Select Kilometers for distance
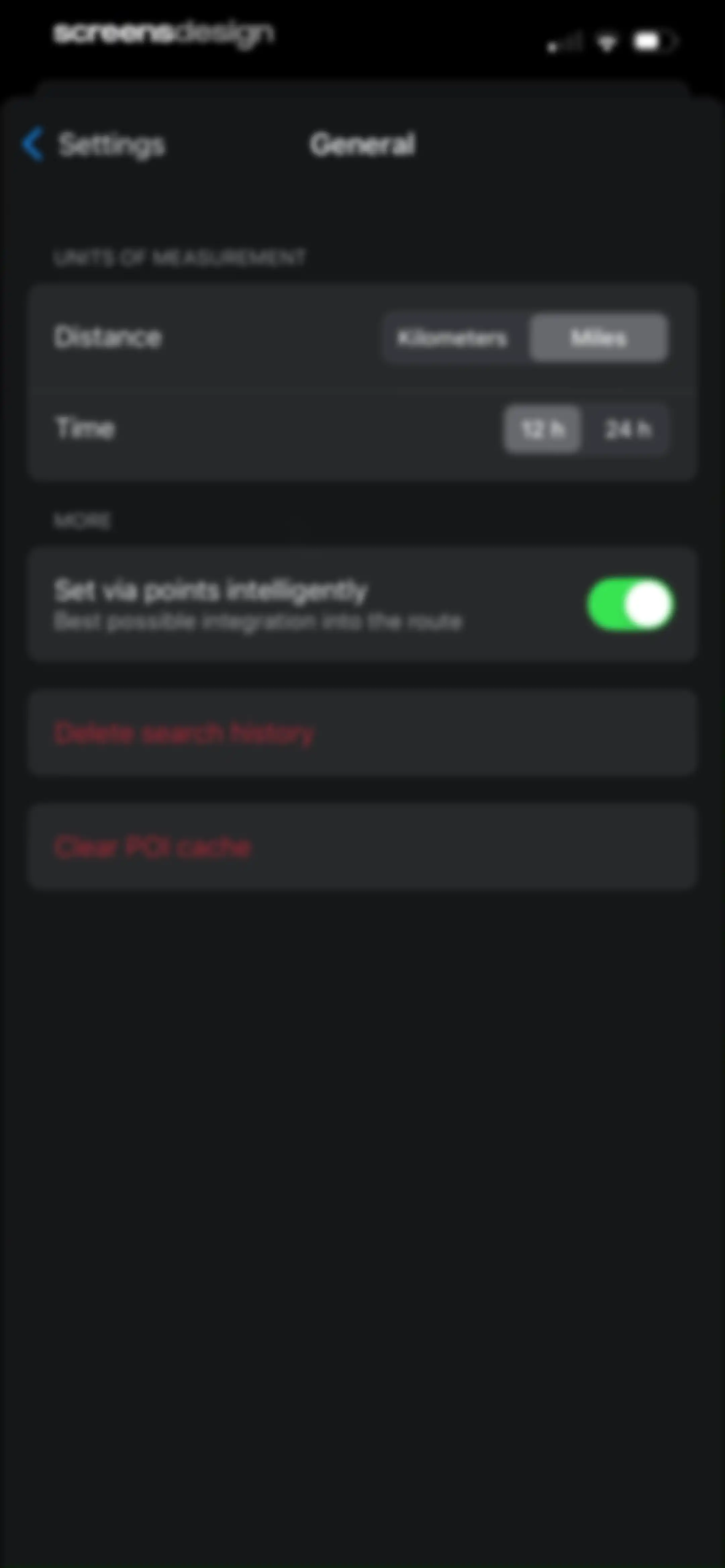The width and height of the screenshot is (725, 1568). pos(452,338)
